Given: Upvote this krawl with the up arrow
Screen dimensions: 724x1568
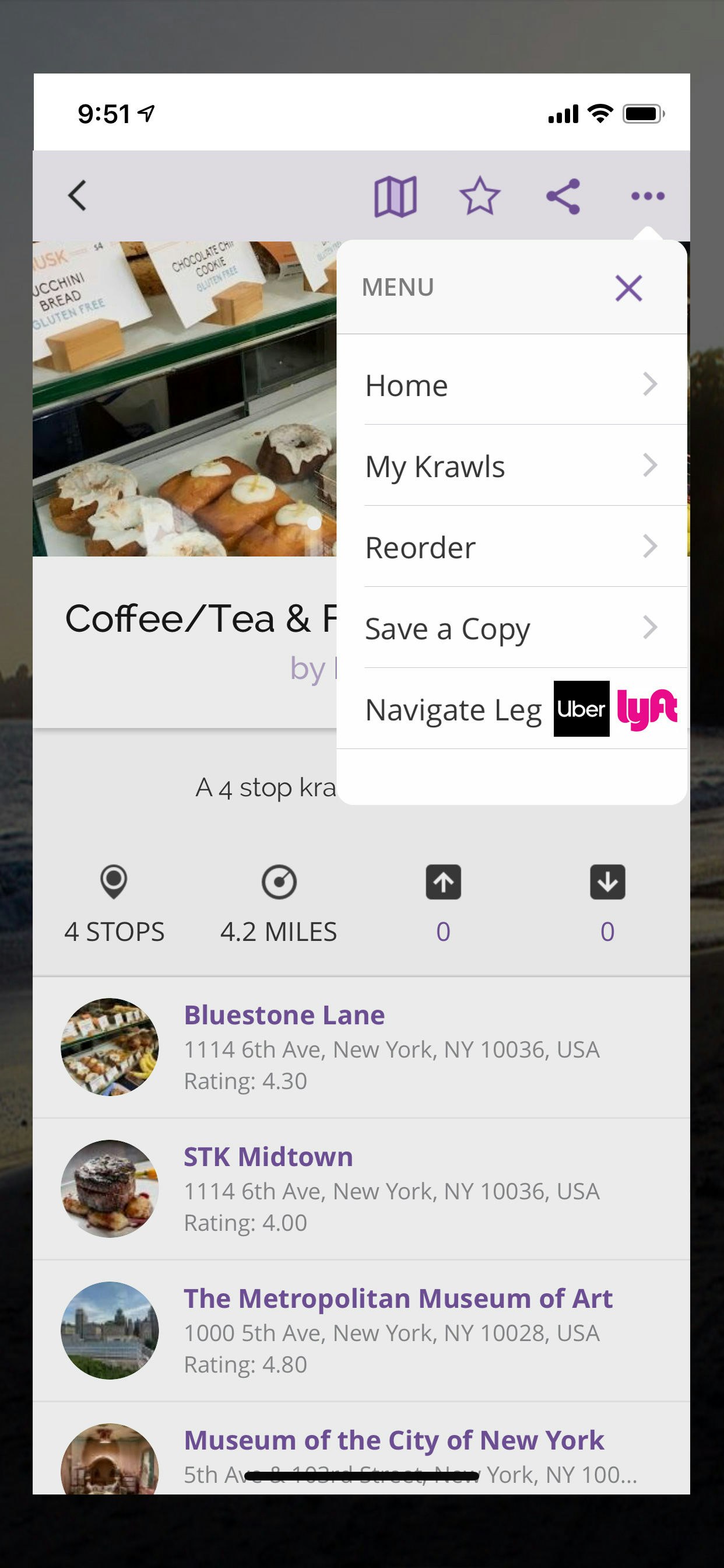Looking at the screenshot, I should coord(443,882).
